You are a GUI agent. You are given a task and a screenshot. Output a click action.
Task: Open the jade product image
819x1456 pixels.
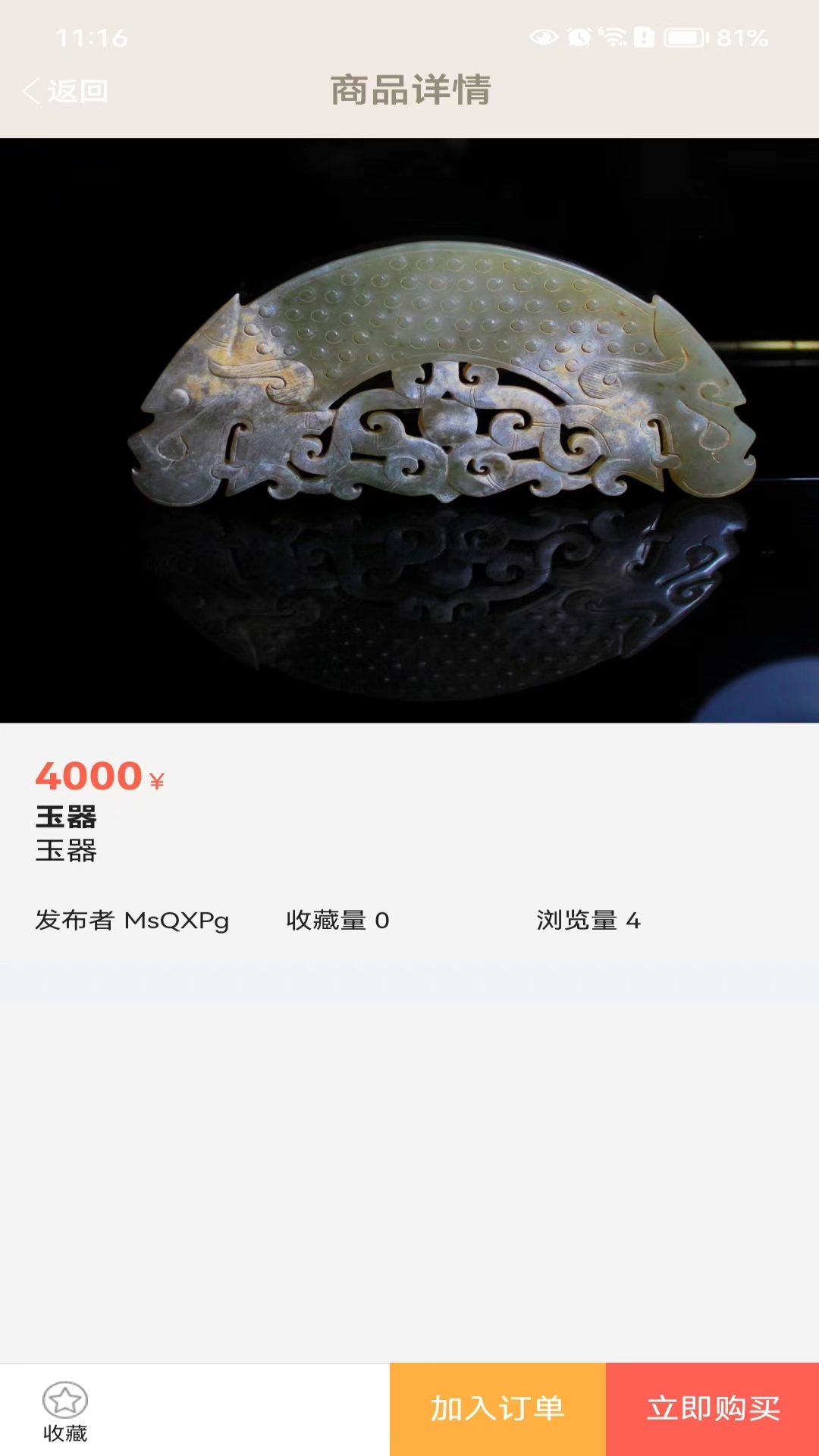click(409, 430)
